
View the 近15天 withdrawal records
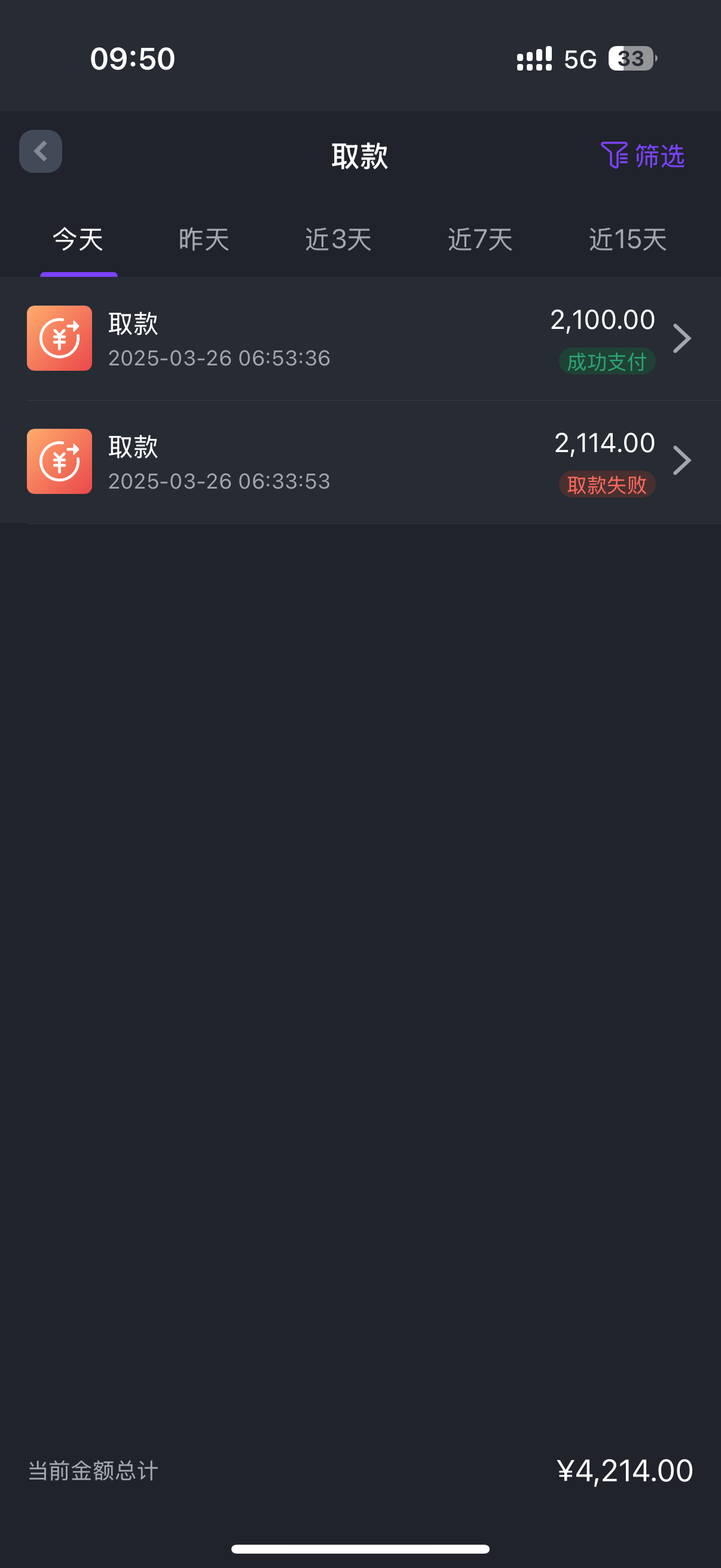pos(627,239)
